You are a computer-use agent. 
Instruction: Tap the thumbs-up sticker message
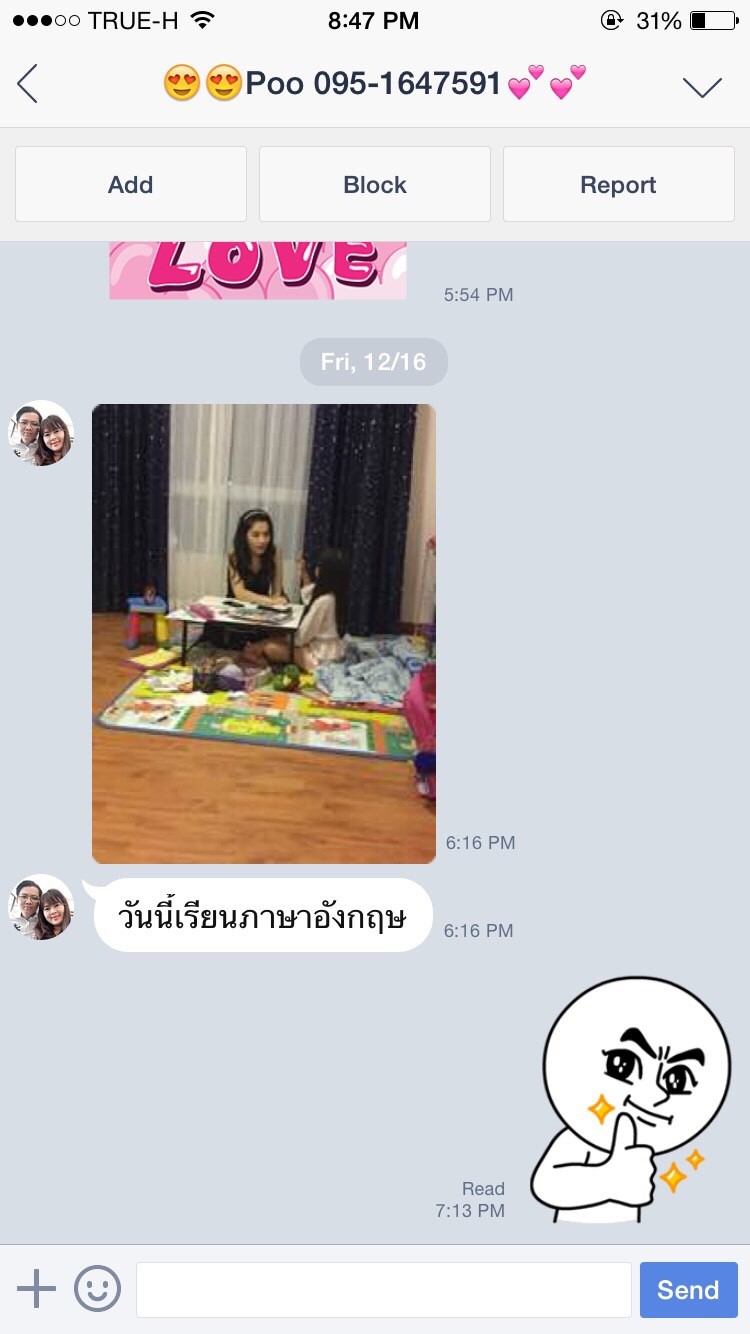click(x=630, y=1100)
